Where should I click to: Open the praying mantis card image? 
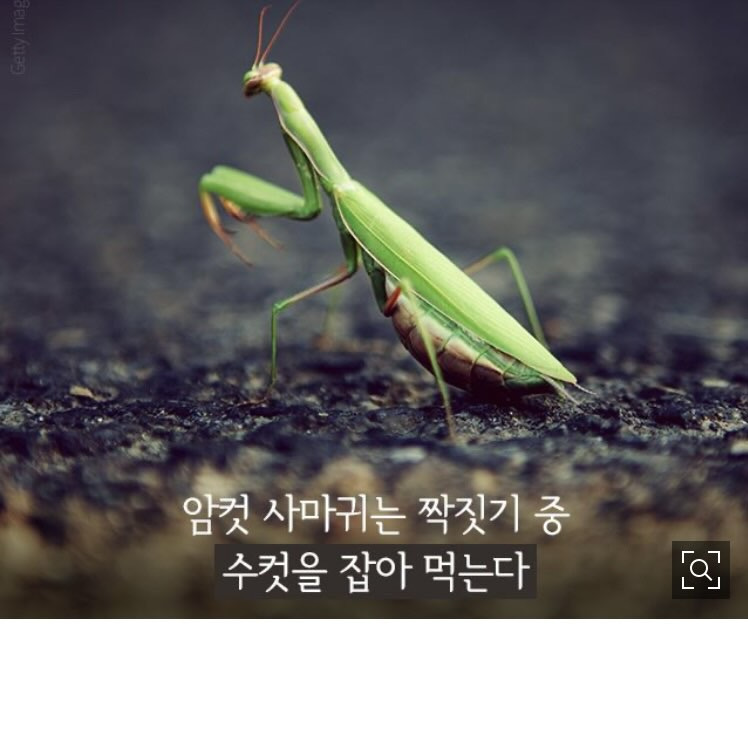tap(374, 309)
